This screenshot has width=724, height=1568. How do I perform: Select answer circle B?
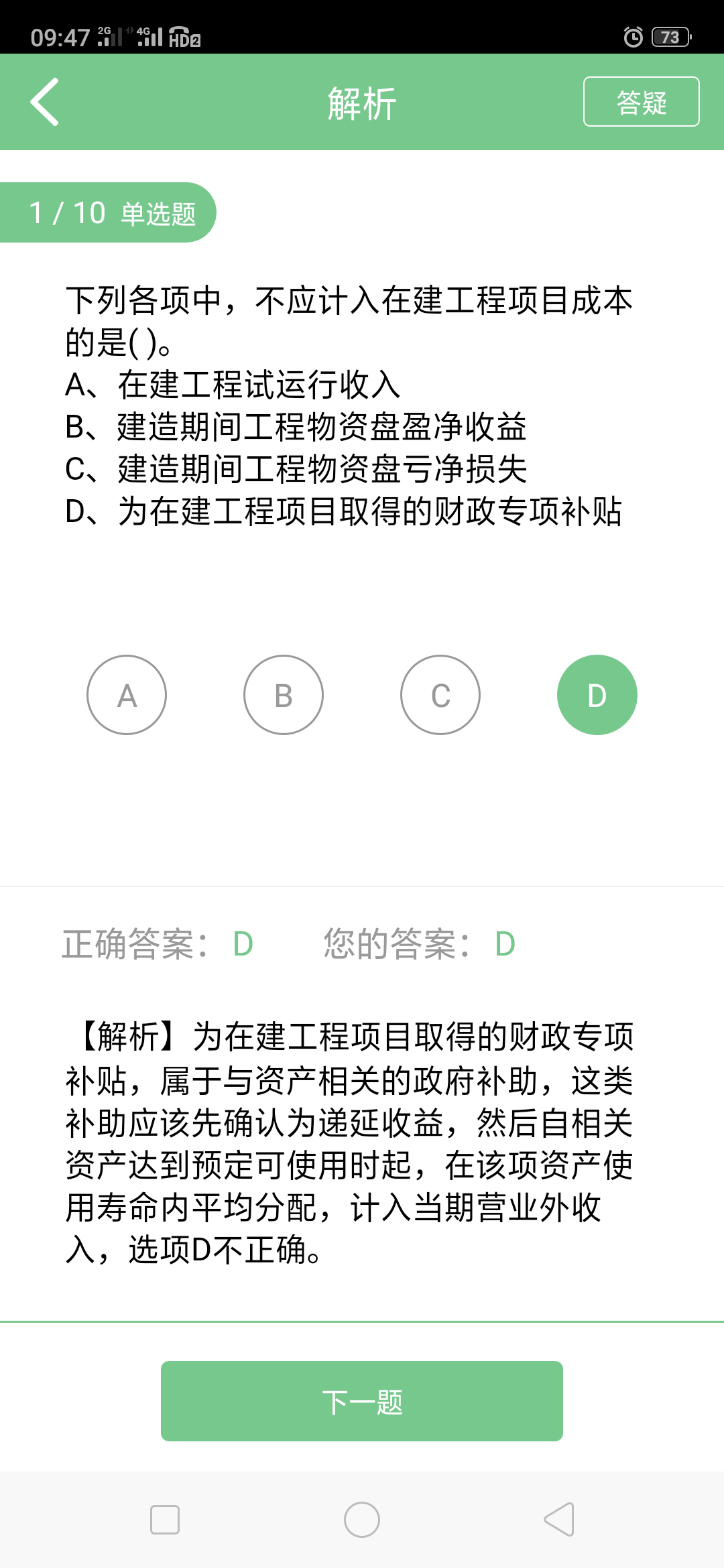click(284, 694)
